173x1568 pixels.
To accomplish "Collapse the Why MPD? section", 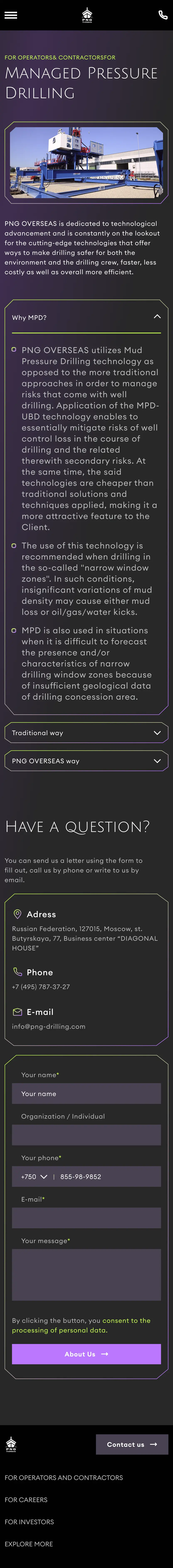I will pos(157,317).
